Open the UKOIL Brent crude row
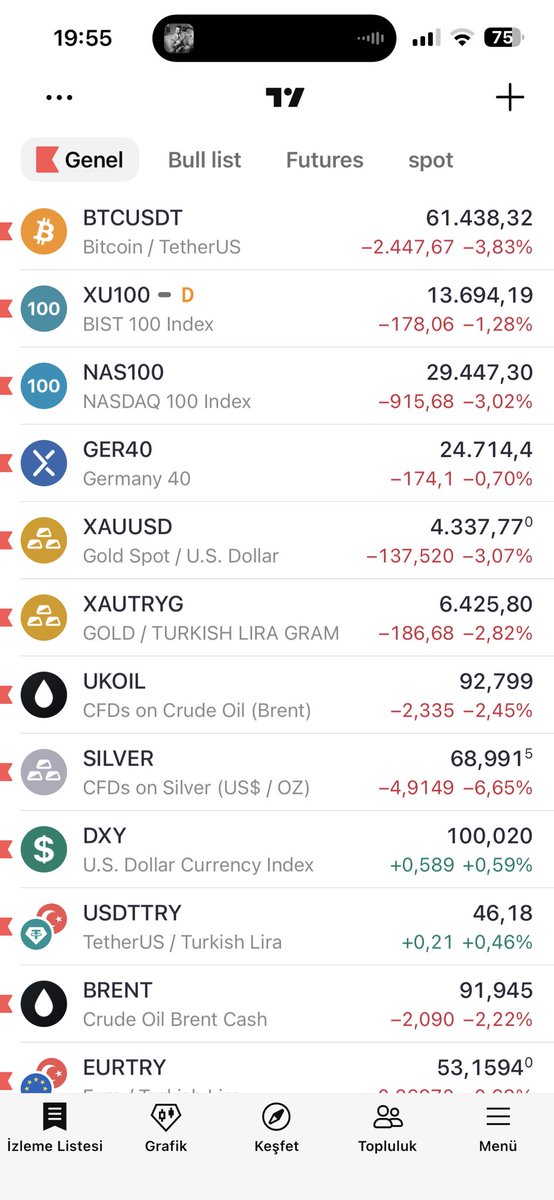The width and height of the screenshot is (554, 1200). coord(277,695)
